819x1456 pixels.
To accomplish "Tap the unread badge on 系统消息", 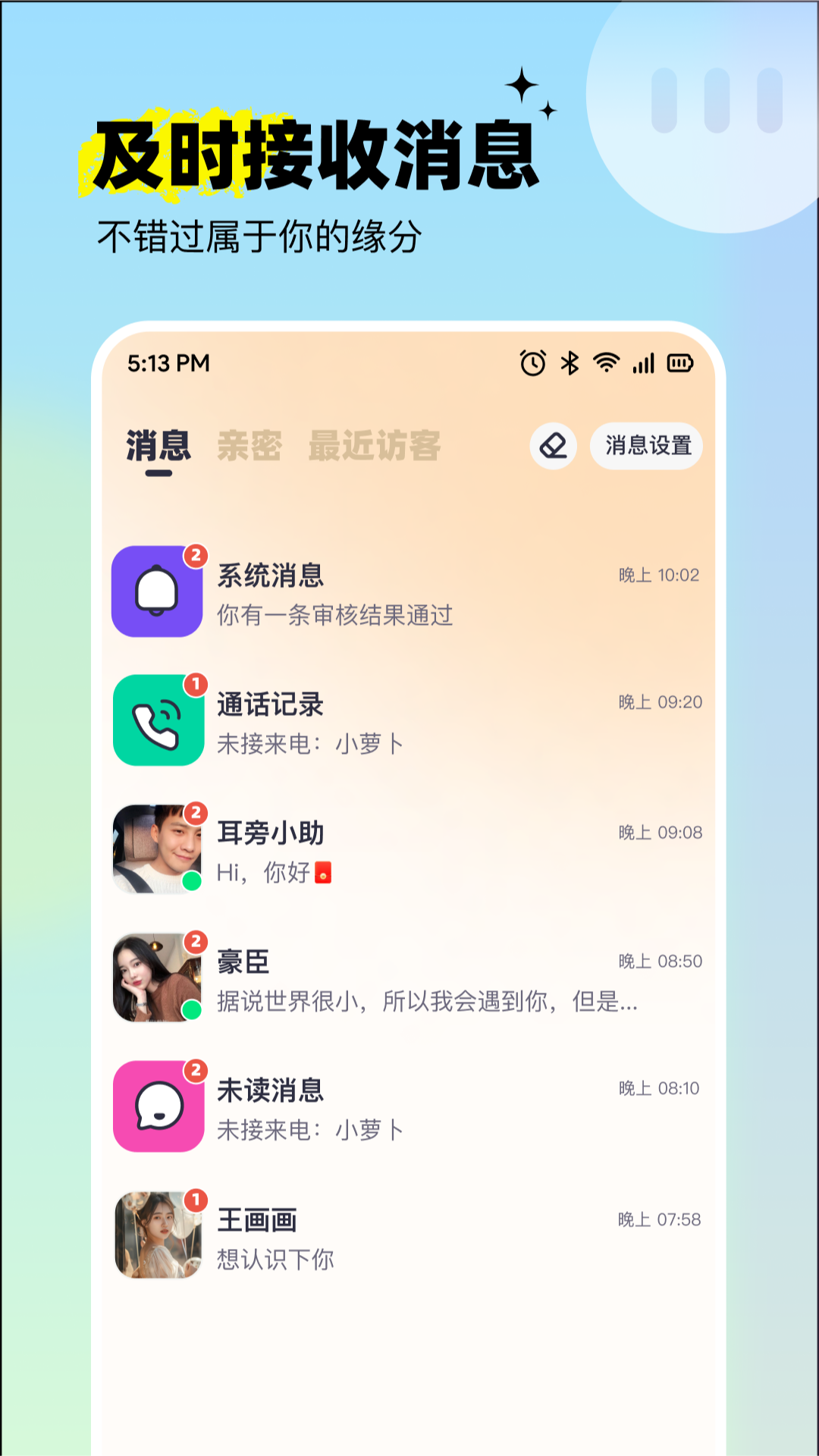I will 196,554.
